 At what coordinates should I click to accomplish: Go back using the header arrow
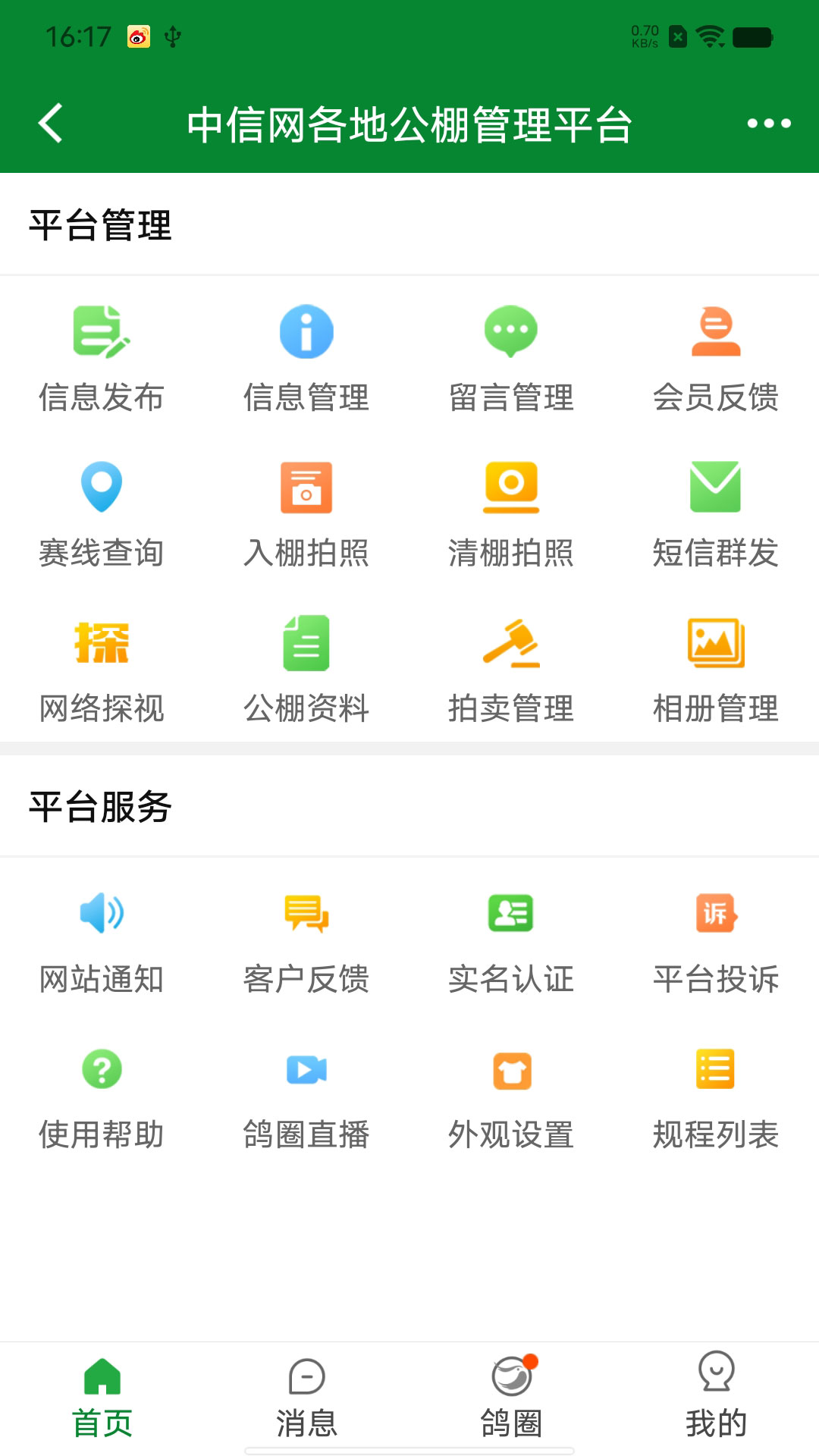[x=51, y=124]
